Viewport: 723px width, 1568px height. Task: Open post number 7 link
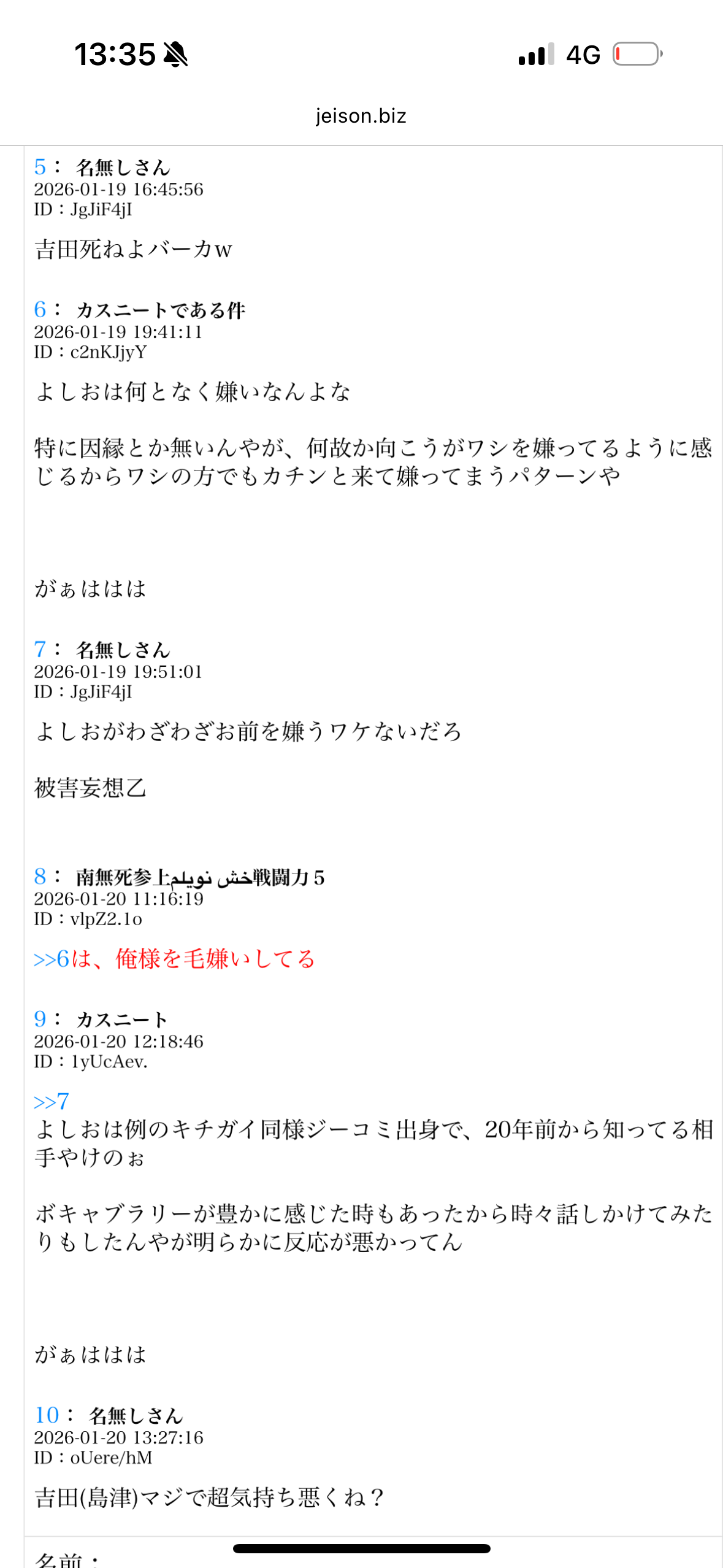coord(40,649)
